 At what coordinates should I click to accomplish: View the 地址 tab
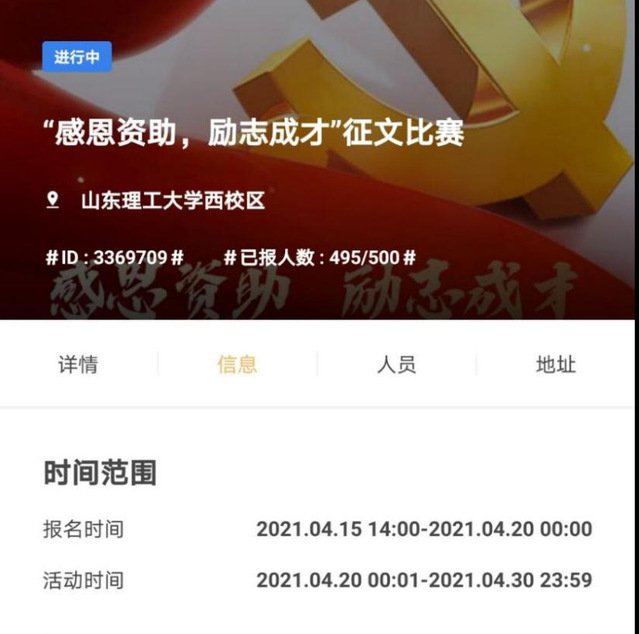point(556,364)
